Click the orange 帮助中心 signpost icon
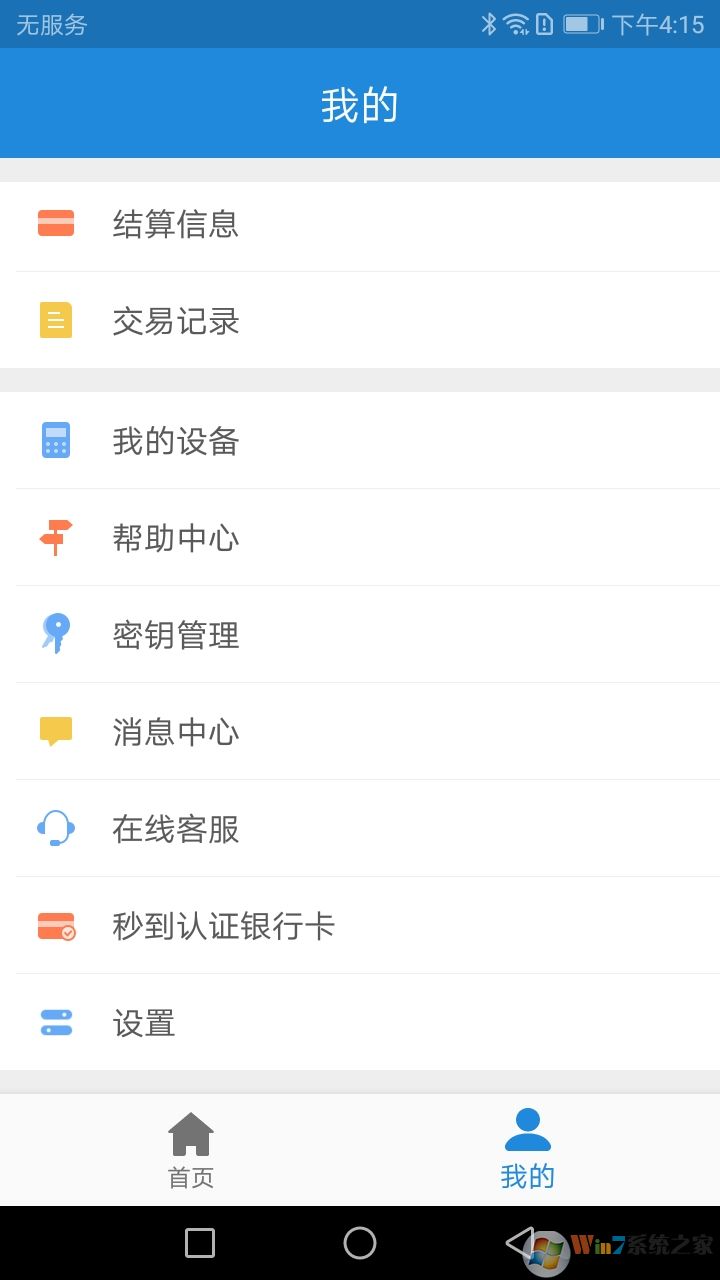This screenshot has height=1280, width=720. click(x=57, y=537)
